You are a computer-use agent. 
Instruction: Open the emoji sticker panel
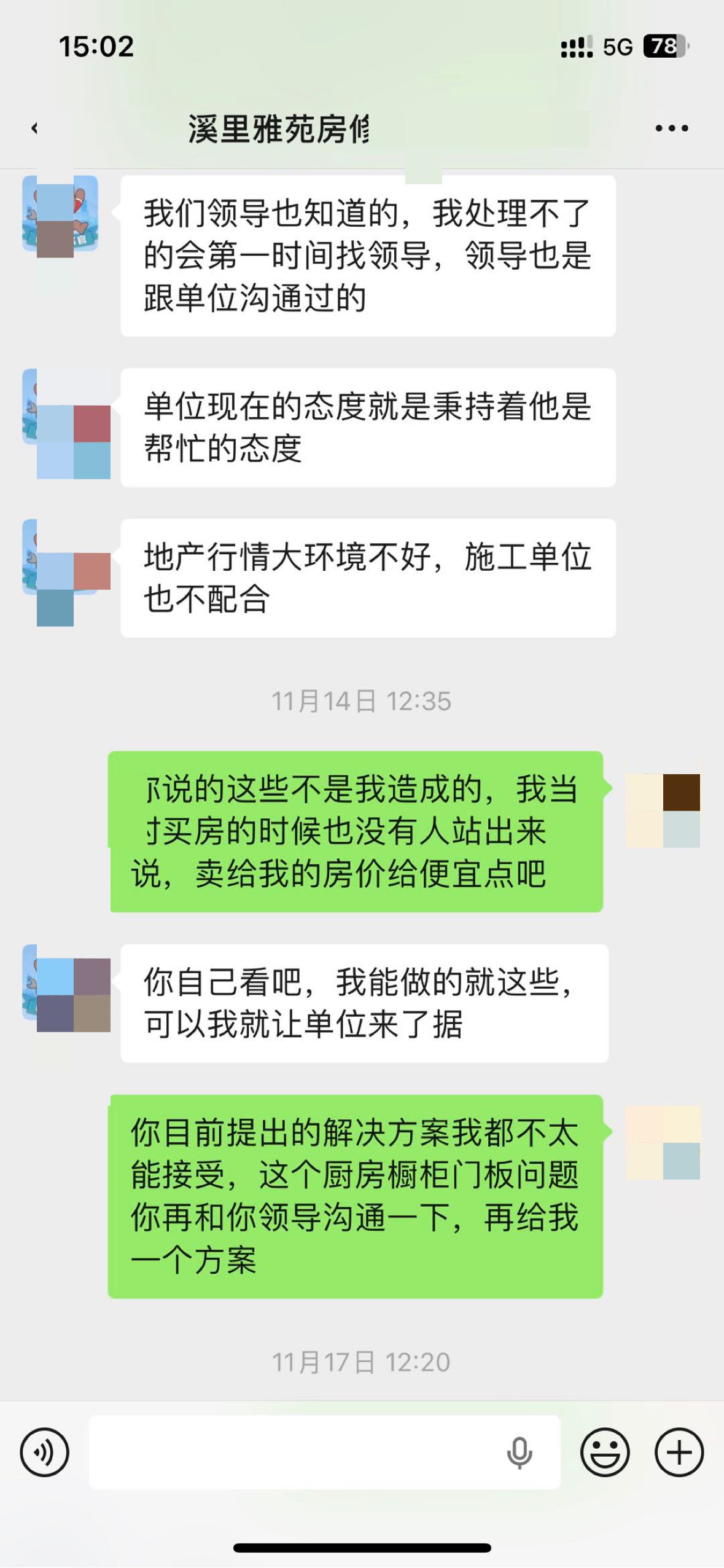605,1452
